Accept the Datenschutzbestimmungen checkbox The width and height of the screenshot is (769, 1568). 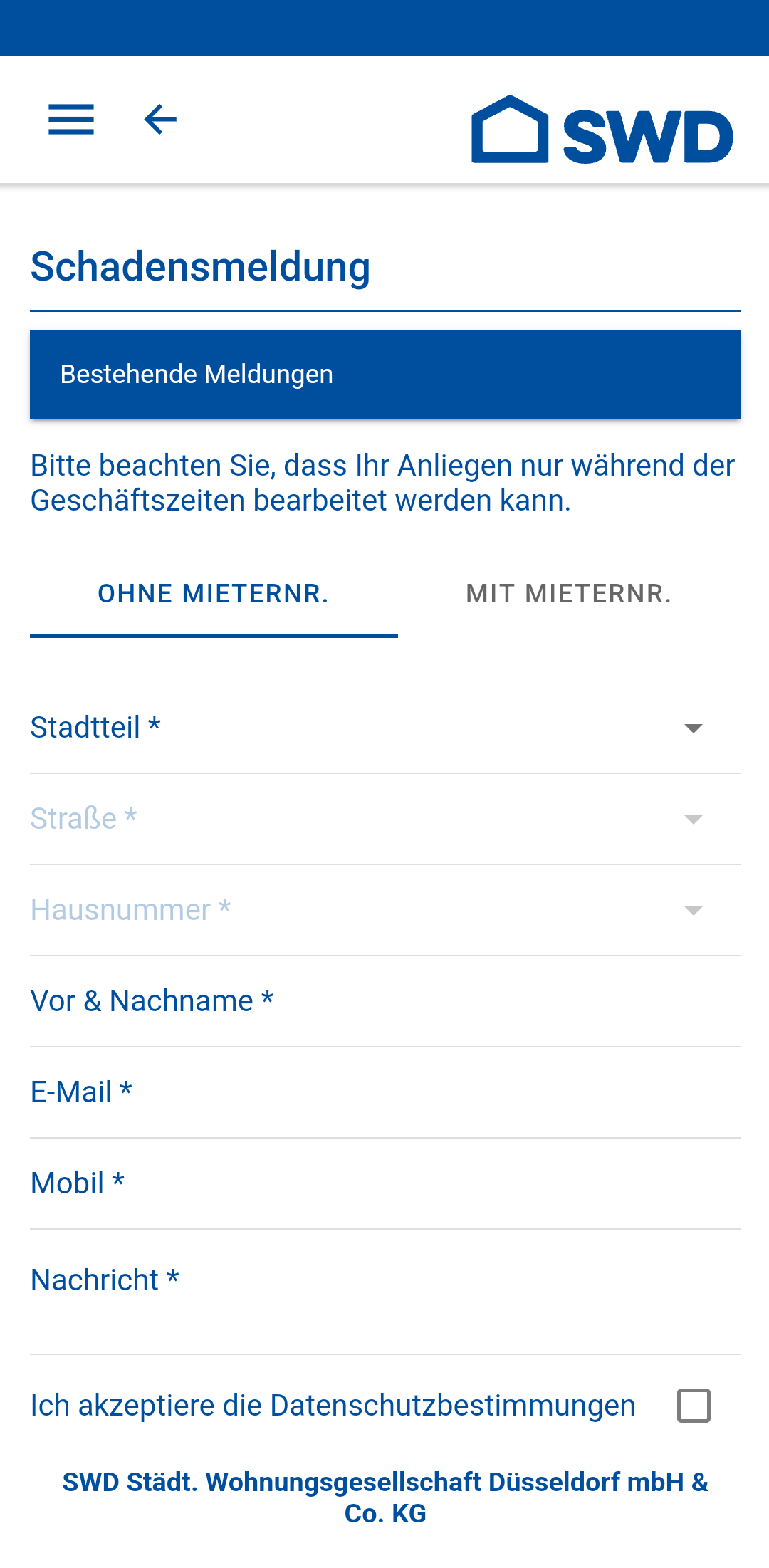(694, 1406)
